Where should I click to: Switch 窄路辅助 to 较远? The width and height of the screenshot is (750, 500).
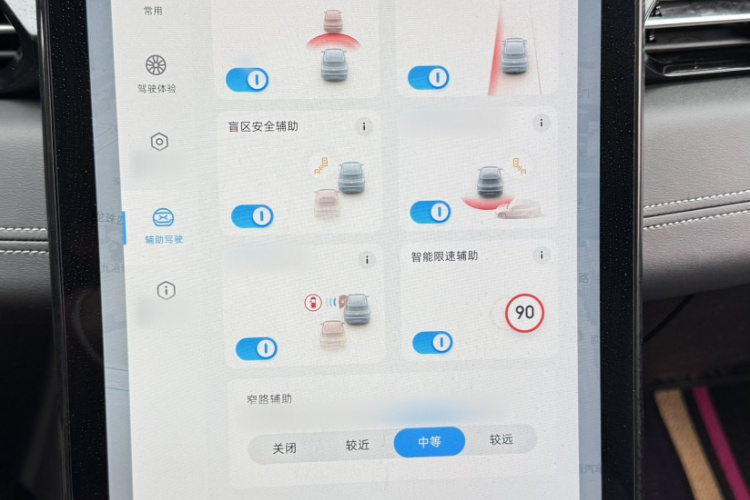pos(501,439)
